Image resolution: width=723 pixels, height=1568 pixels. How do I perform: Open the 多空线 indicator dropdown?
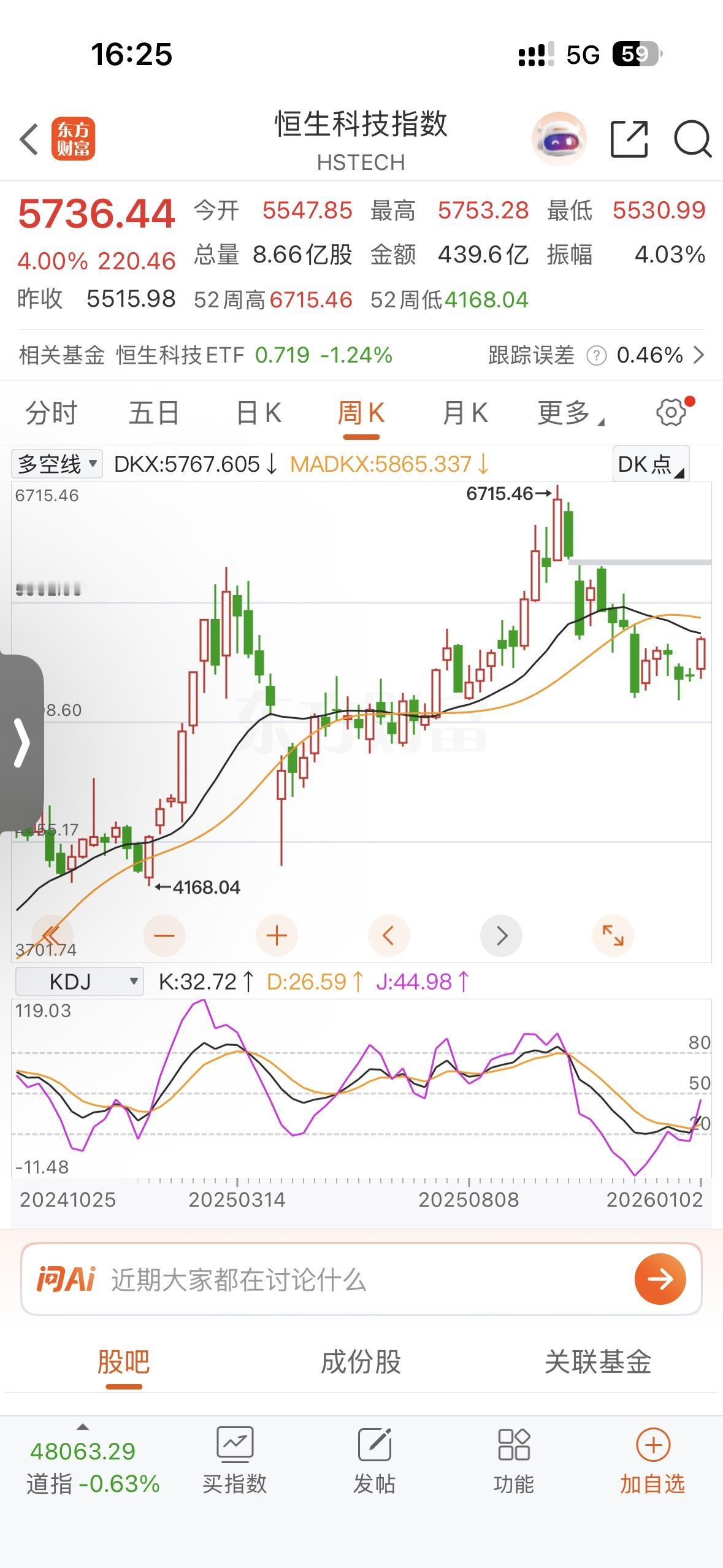(x=56, y=464)
